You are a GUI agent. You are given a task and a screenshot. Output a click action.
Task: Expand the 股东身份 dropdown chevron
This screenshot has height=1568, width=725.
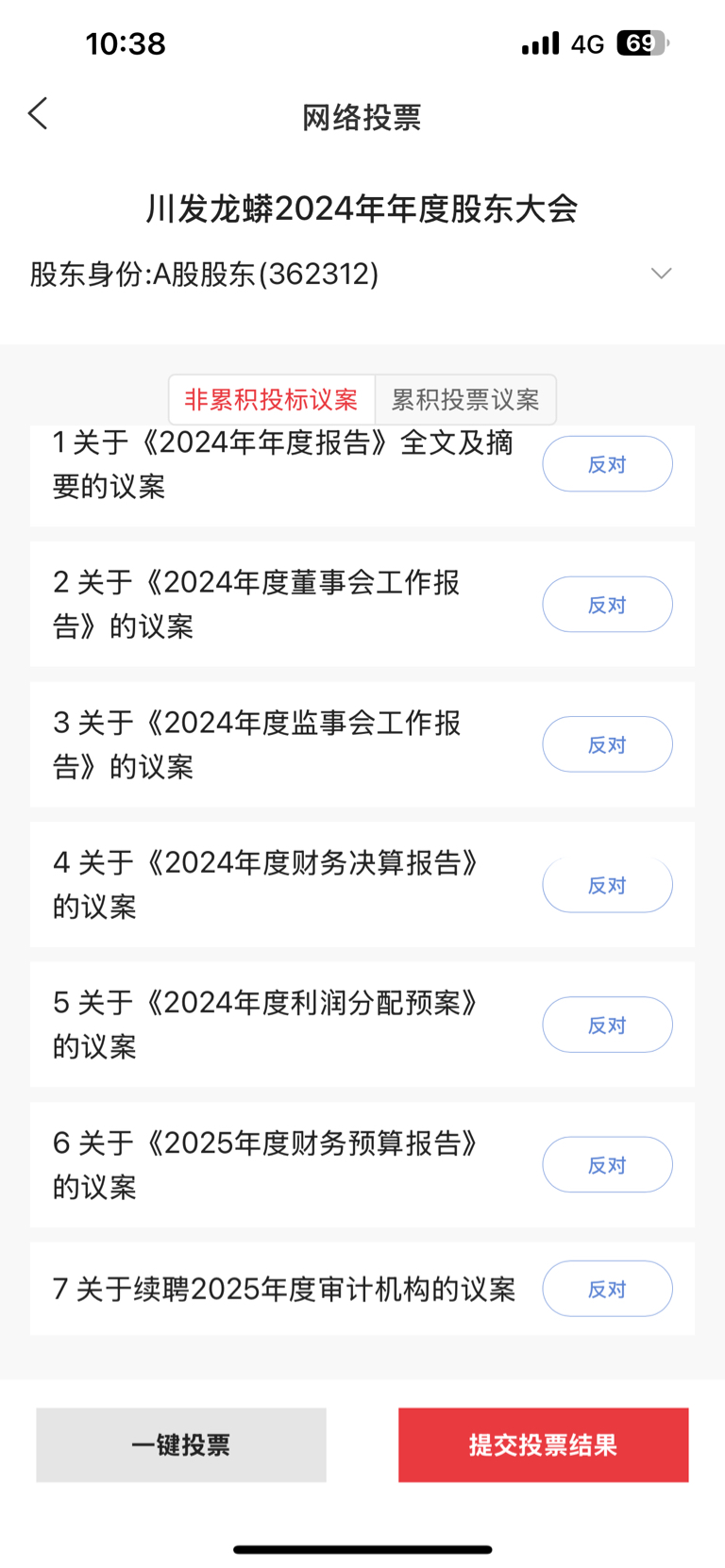click(x=661, y=274)
